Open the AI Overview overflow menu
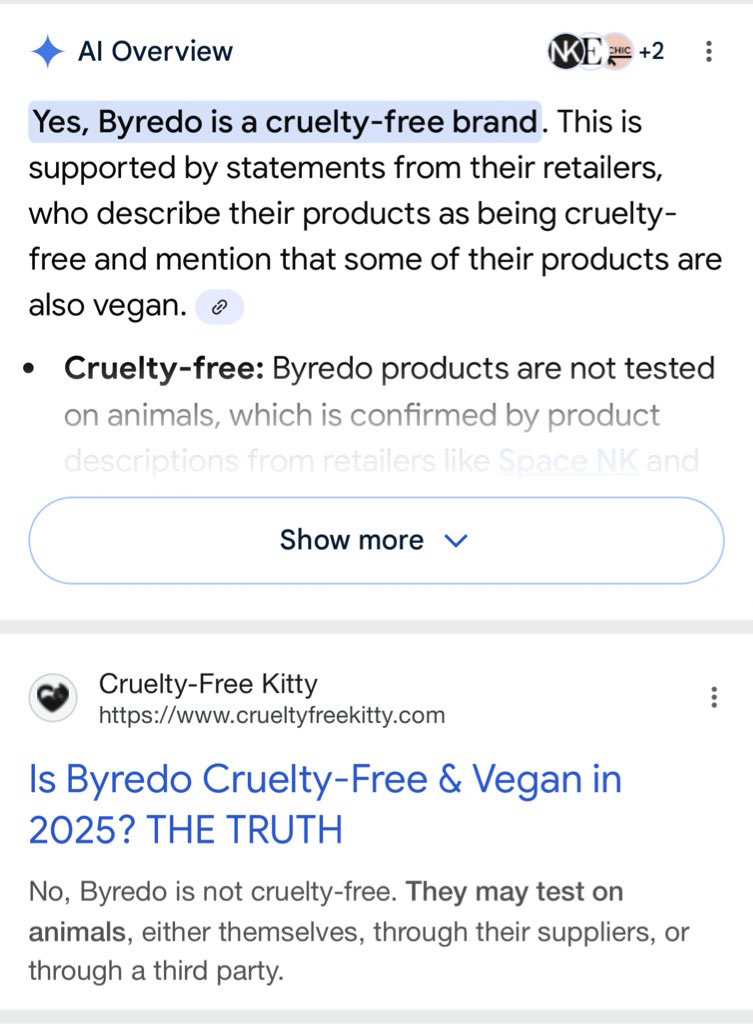 coord(709,52)
